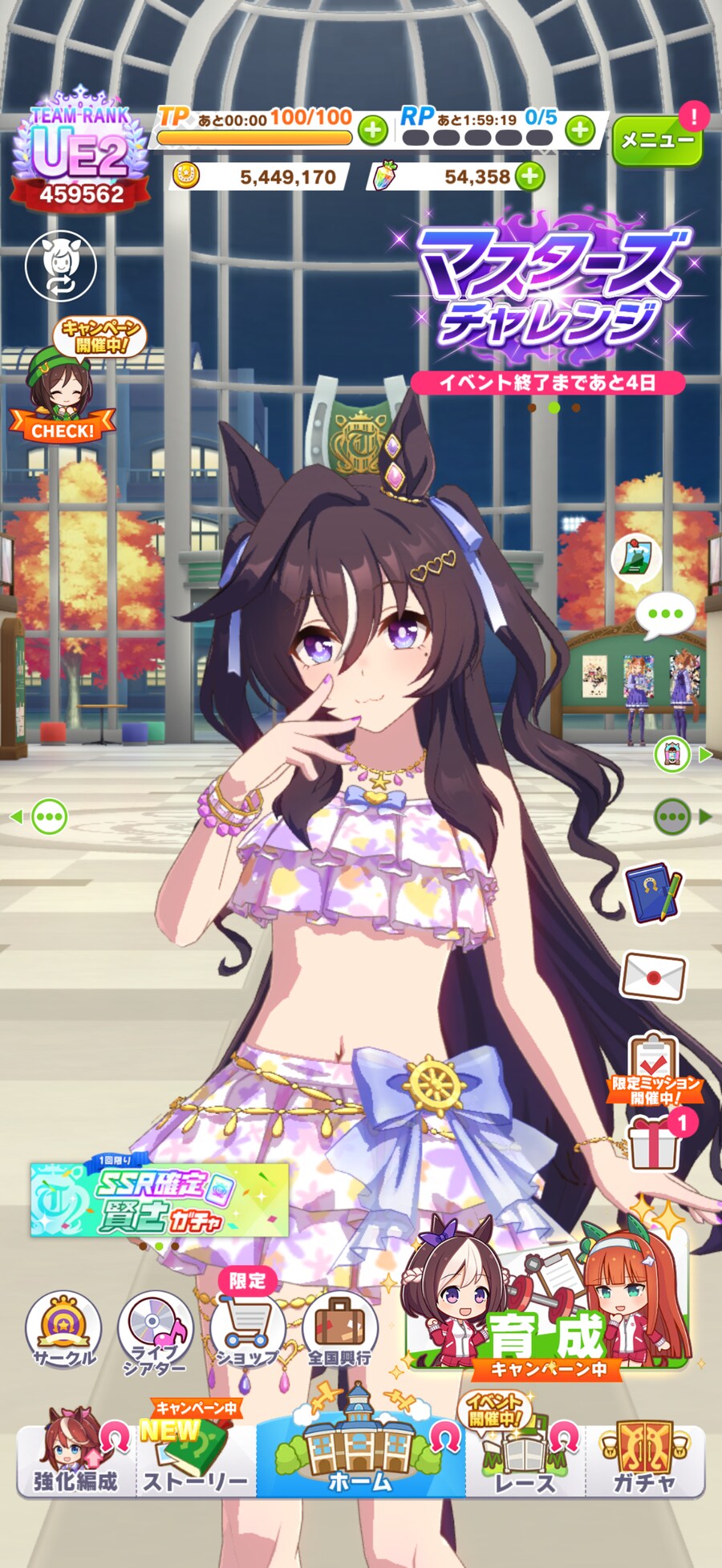
Task: Open the SSR確定 賢さガチャ banner
Action: pos(159,1199)
